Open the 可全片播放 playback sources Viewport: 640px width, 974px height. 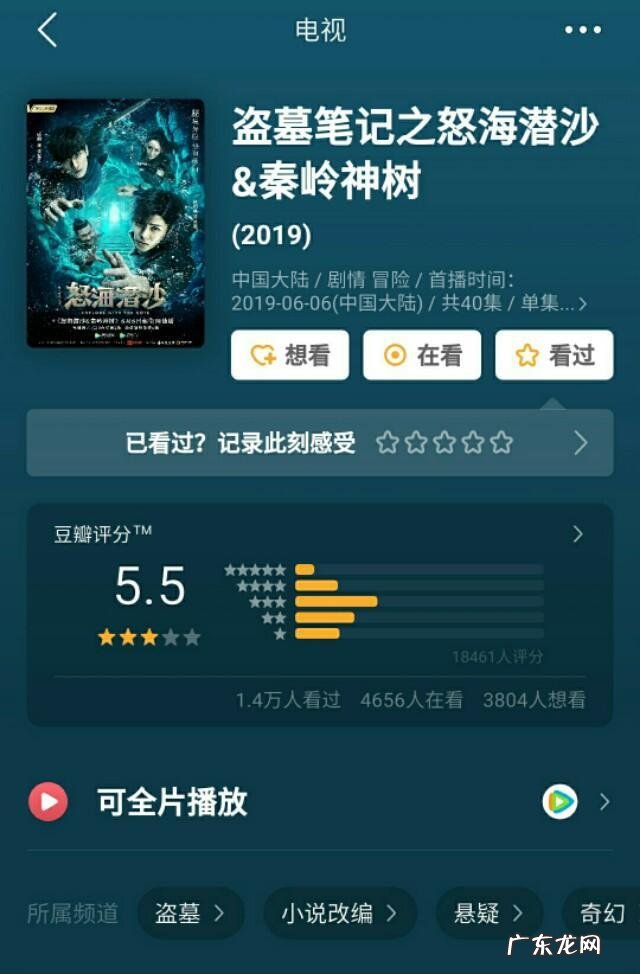coord(320,802)
